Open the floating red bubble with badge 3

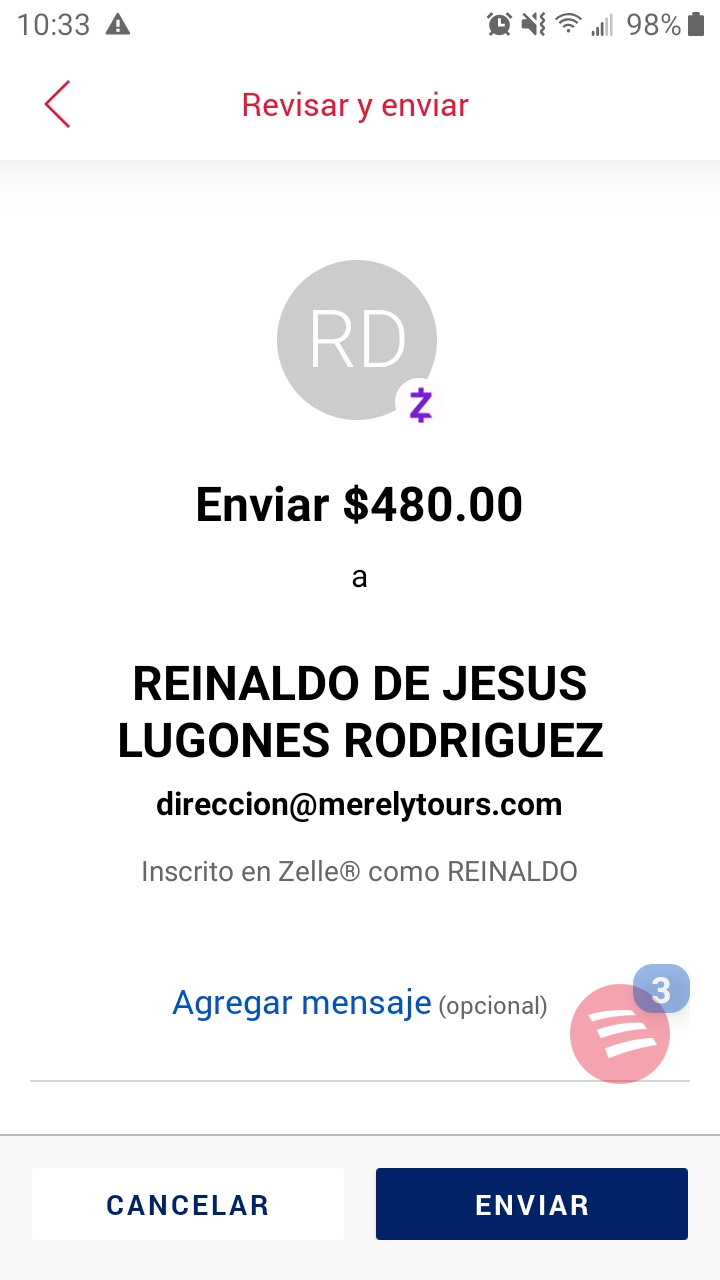point(620,1033)
